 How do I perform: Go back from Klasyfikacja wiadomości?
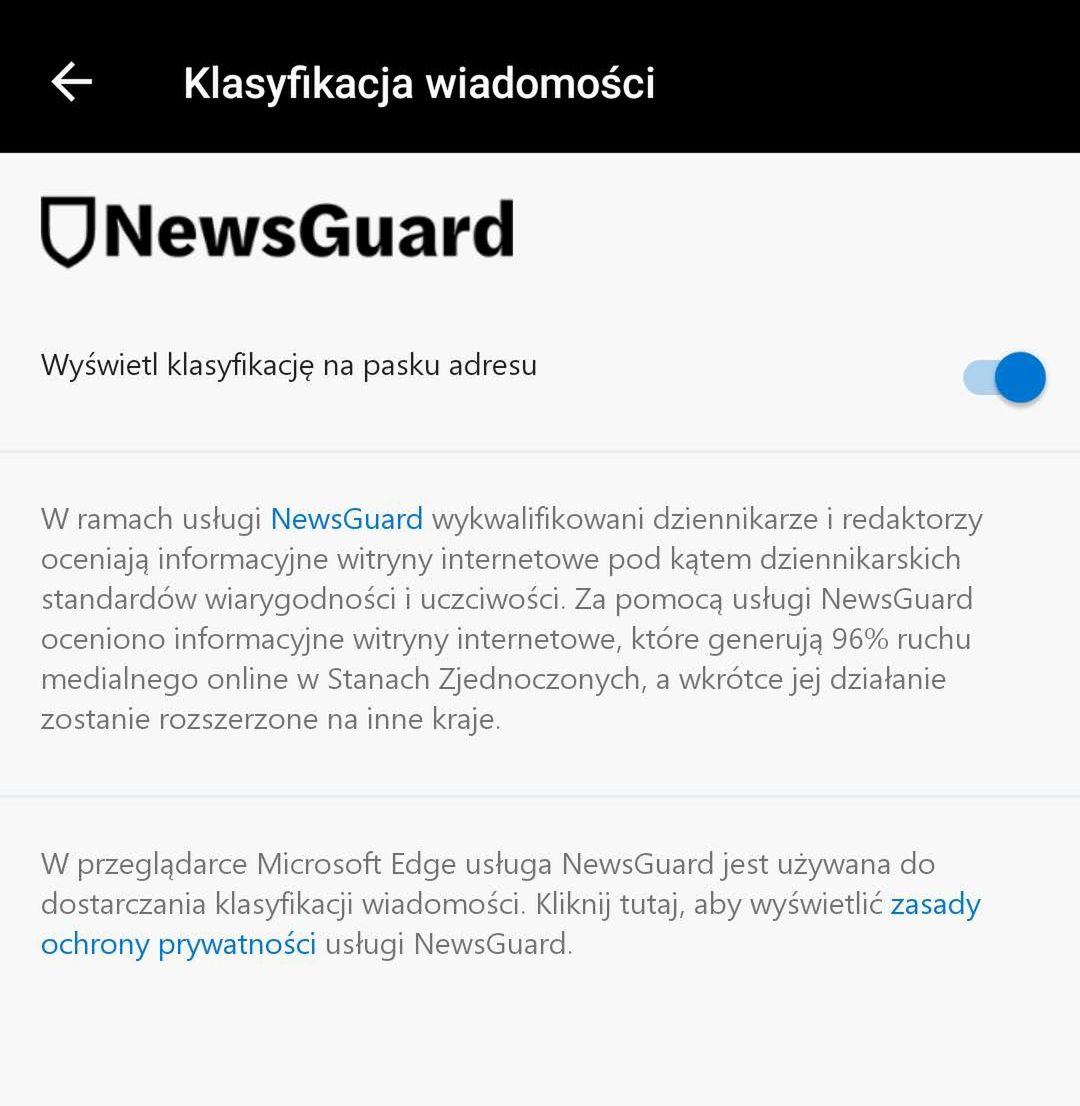[x=72, y=81]
